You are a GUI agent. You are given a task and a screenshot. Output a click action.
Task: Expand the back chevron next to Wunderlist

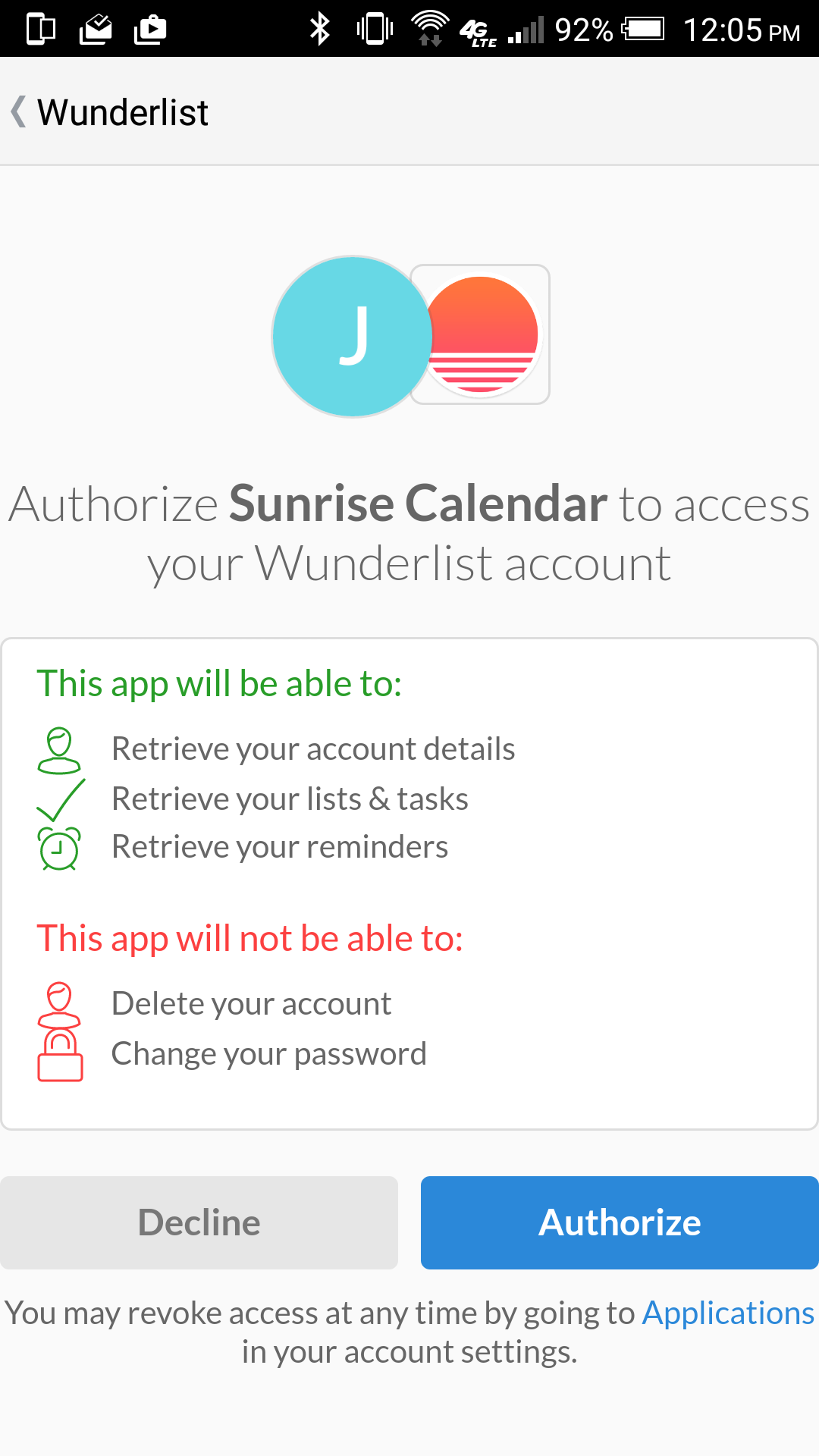(x=18, y=111)
